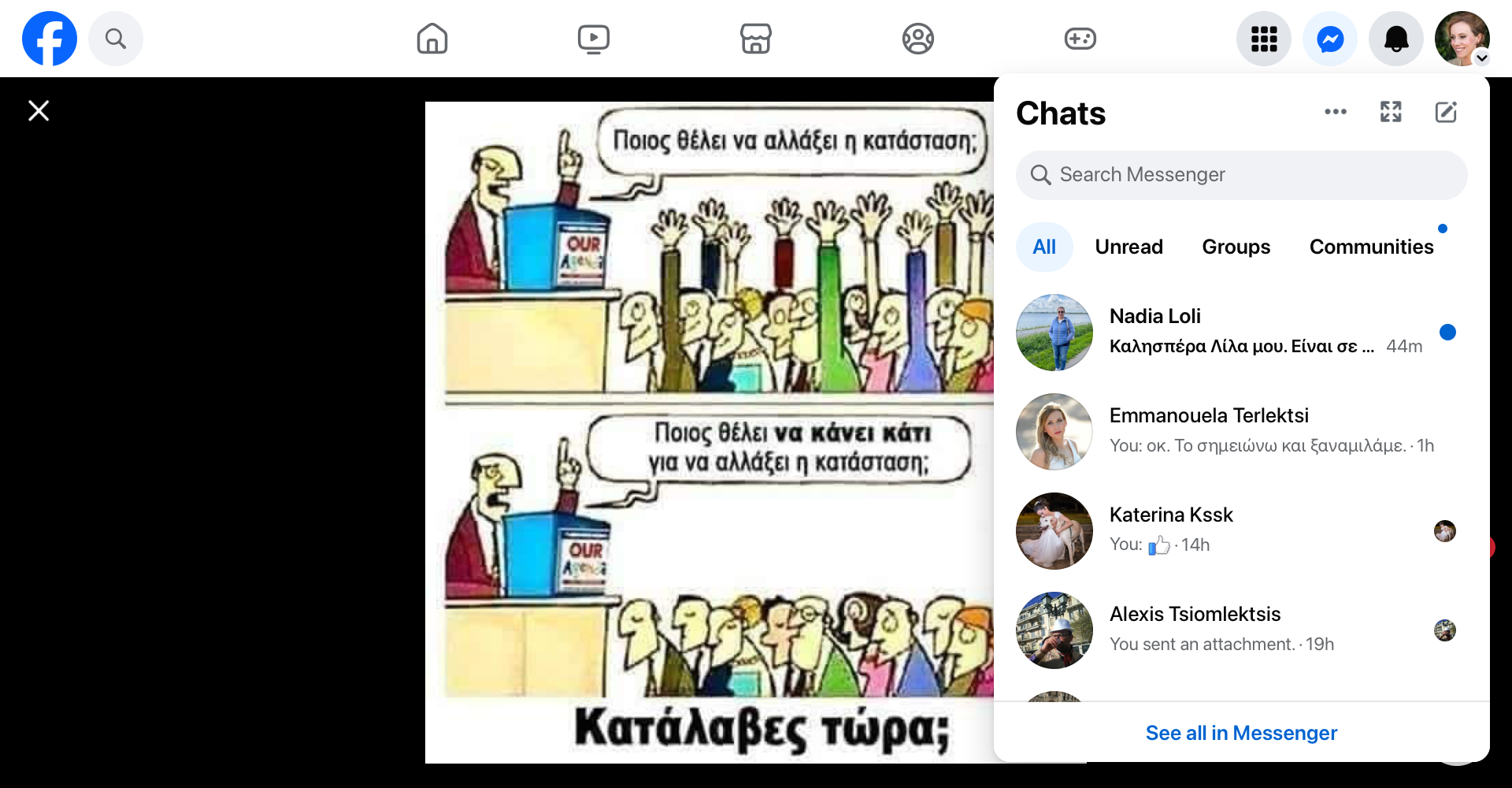The height and width of the screenshot is (788, 1512).
Task: Open the grid menu
Action: 1264,39
